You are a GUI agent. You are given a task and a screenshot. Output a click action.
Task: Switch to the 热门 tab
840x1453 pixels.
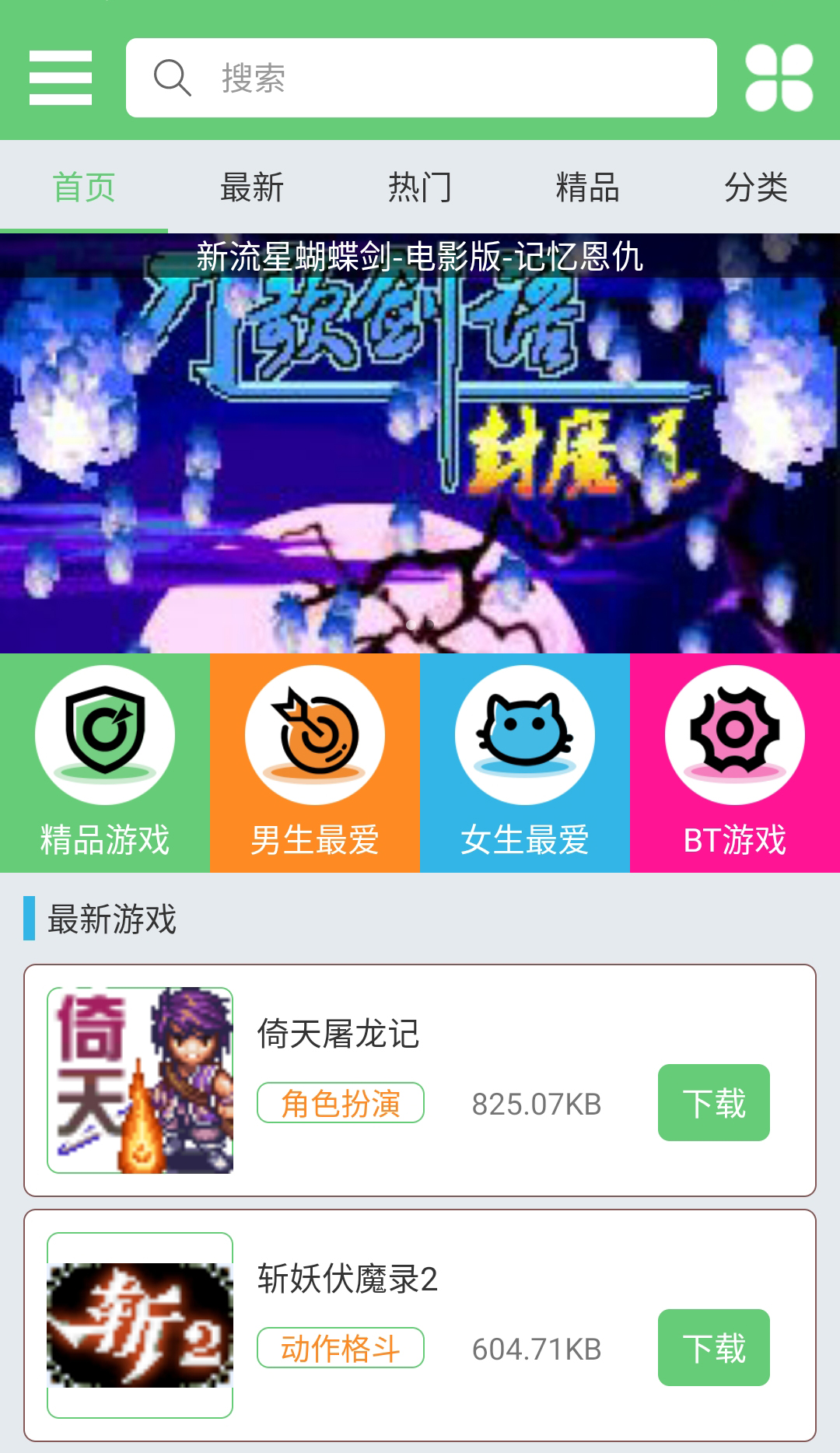click(x=420, y=187)
